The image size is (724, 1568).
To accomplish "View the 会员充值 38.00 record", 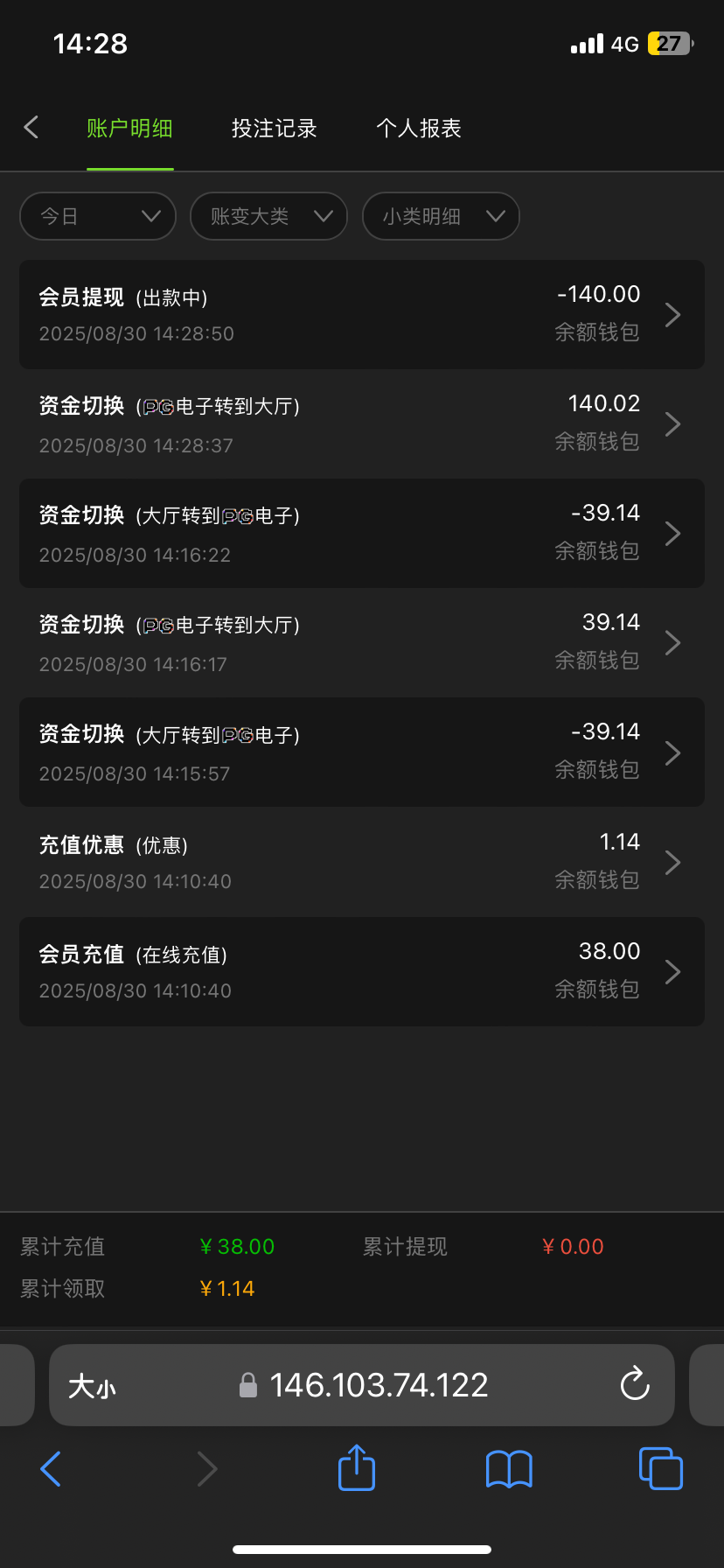I will coord(362,971).
